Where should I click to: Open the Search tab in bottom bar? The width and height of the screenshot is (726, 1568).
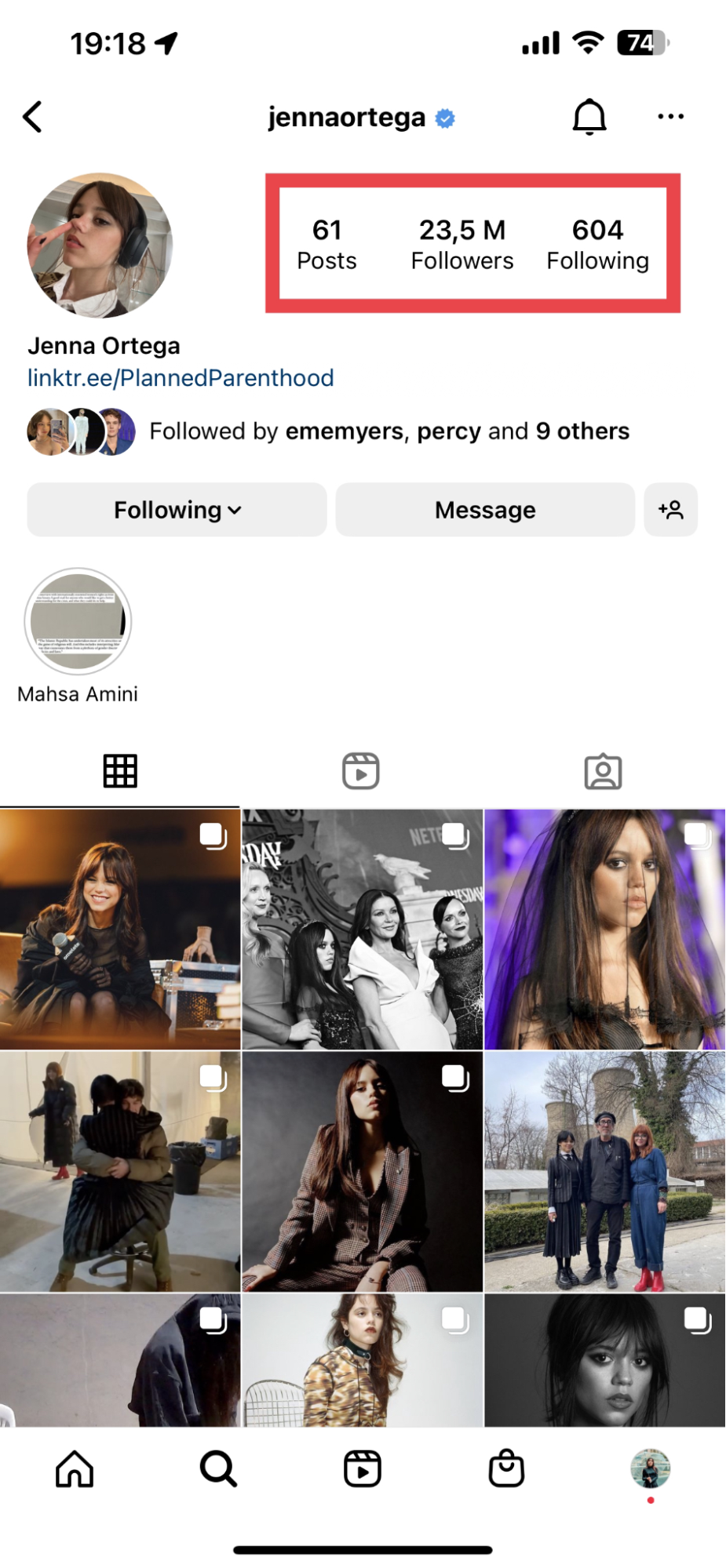click(x=218, y=1468)
